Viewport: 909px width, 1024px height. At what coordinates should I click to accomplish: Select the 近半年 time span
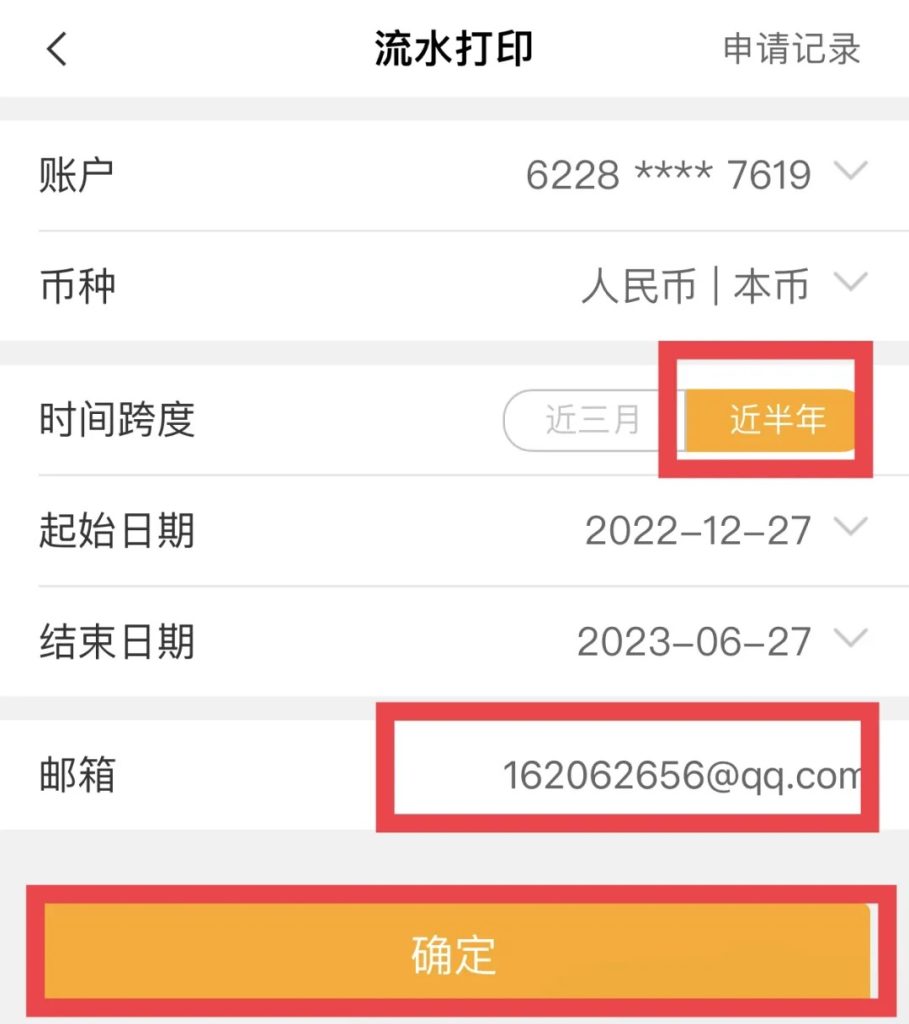click(776, 420)
